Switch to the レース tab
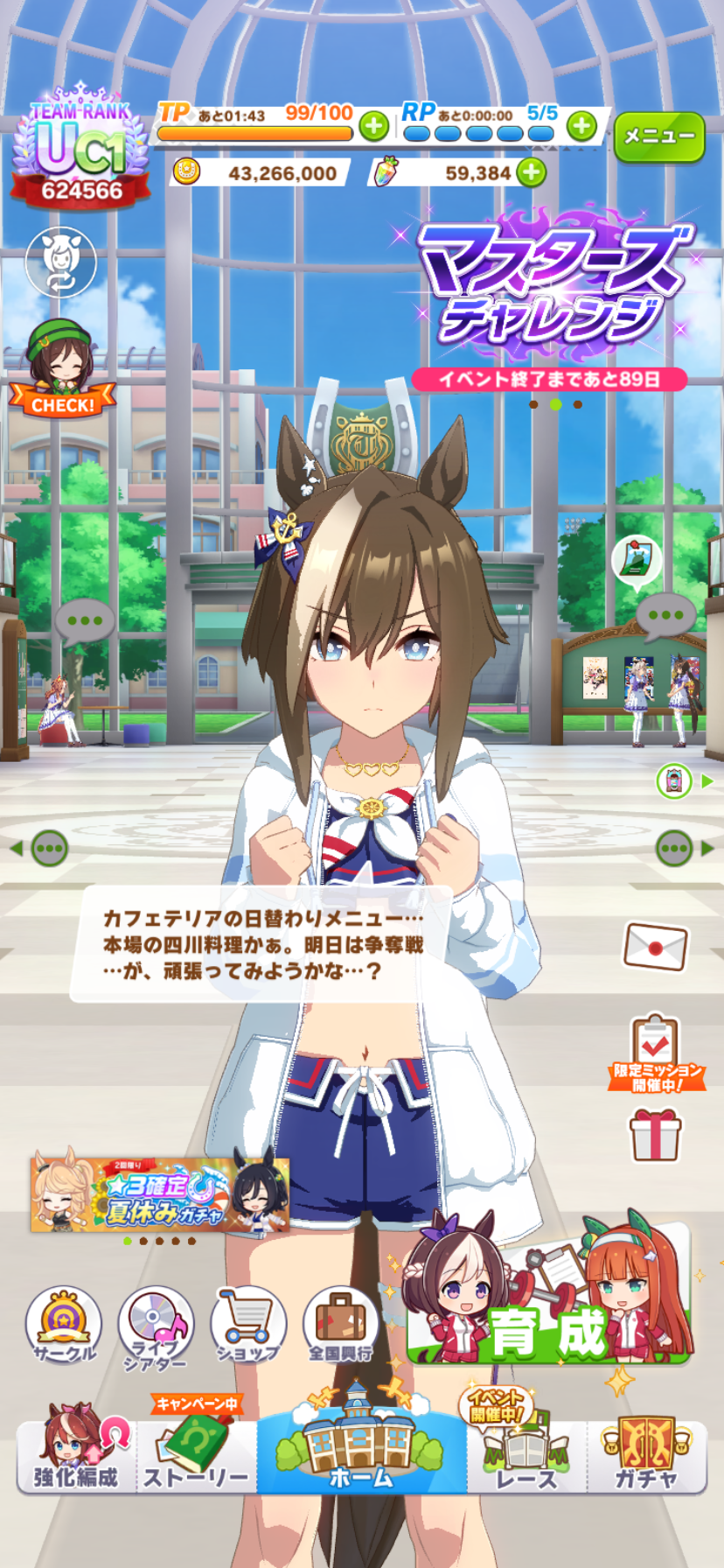 [526, 1458]
